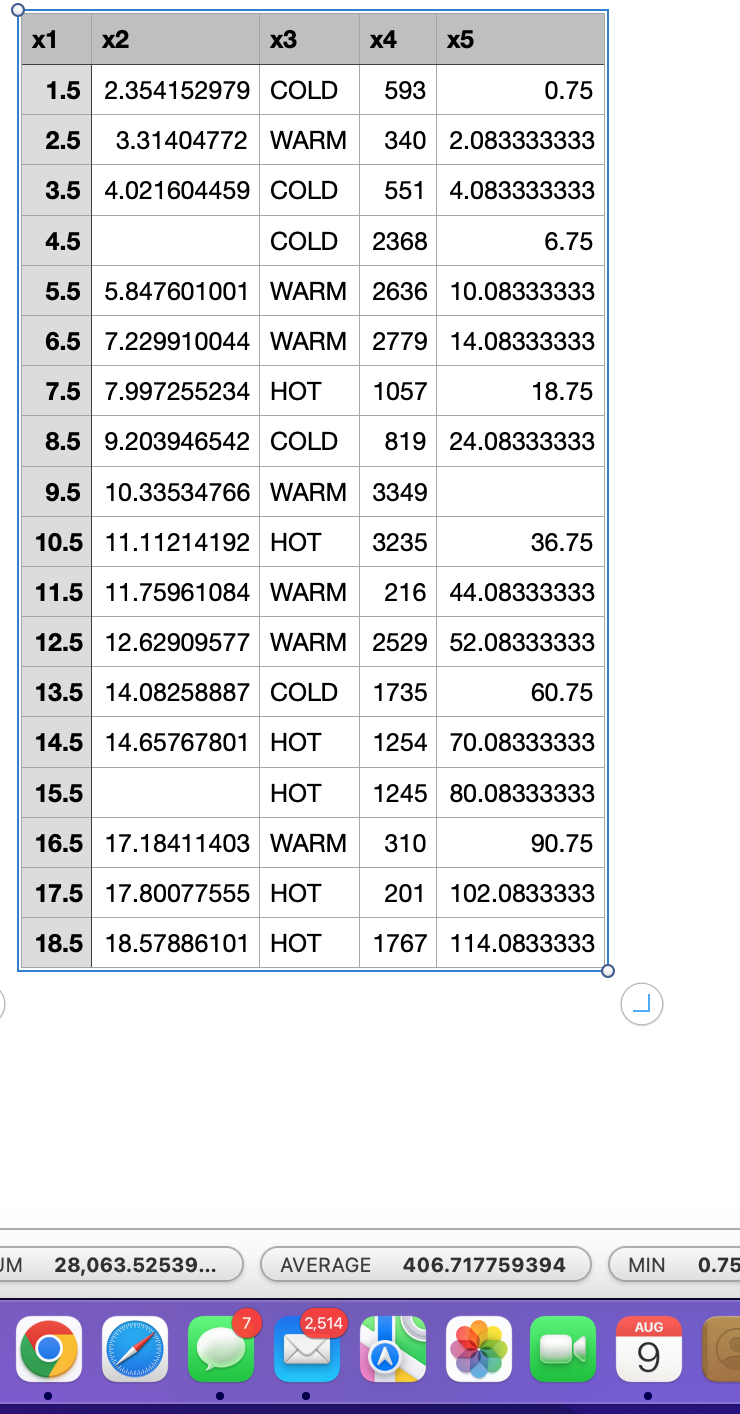This screenshot has height=1414, width=740.
Task: Open Google Chrome from the dock
Action: (48, 1350)
